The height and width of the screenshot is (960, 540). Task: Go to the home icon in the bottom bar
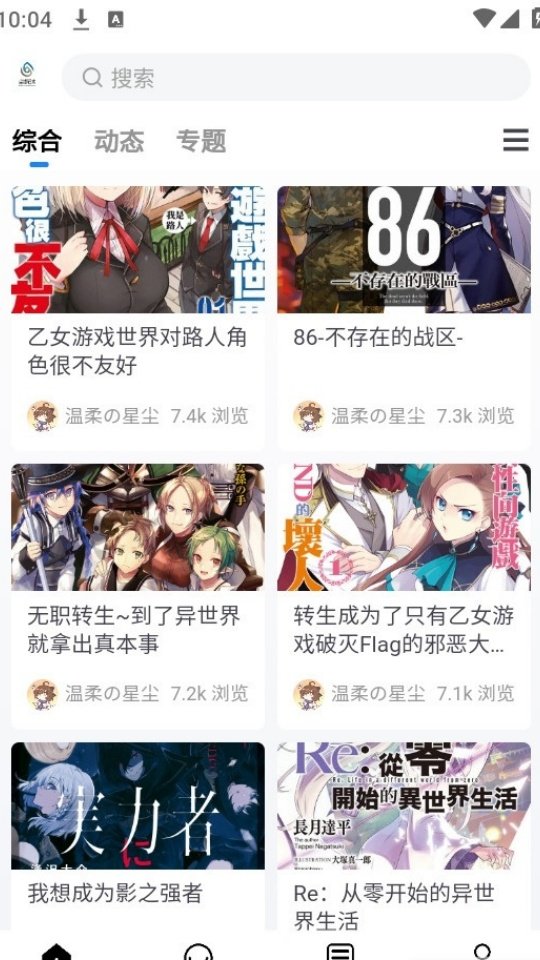tap(56, 952)
